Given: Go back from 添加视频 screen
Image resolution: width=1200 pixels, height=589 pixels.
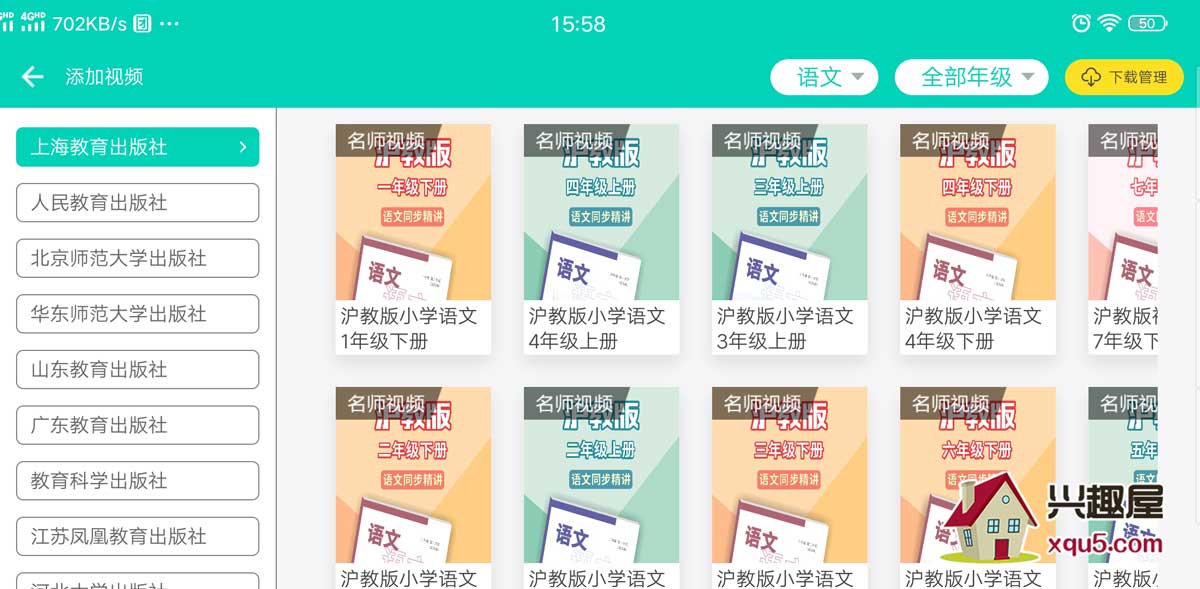Looking at the screenshot, I should click(33, 77).
